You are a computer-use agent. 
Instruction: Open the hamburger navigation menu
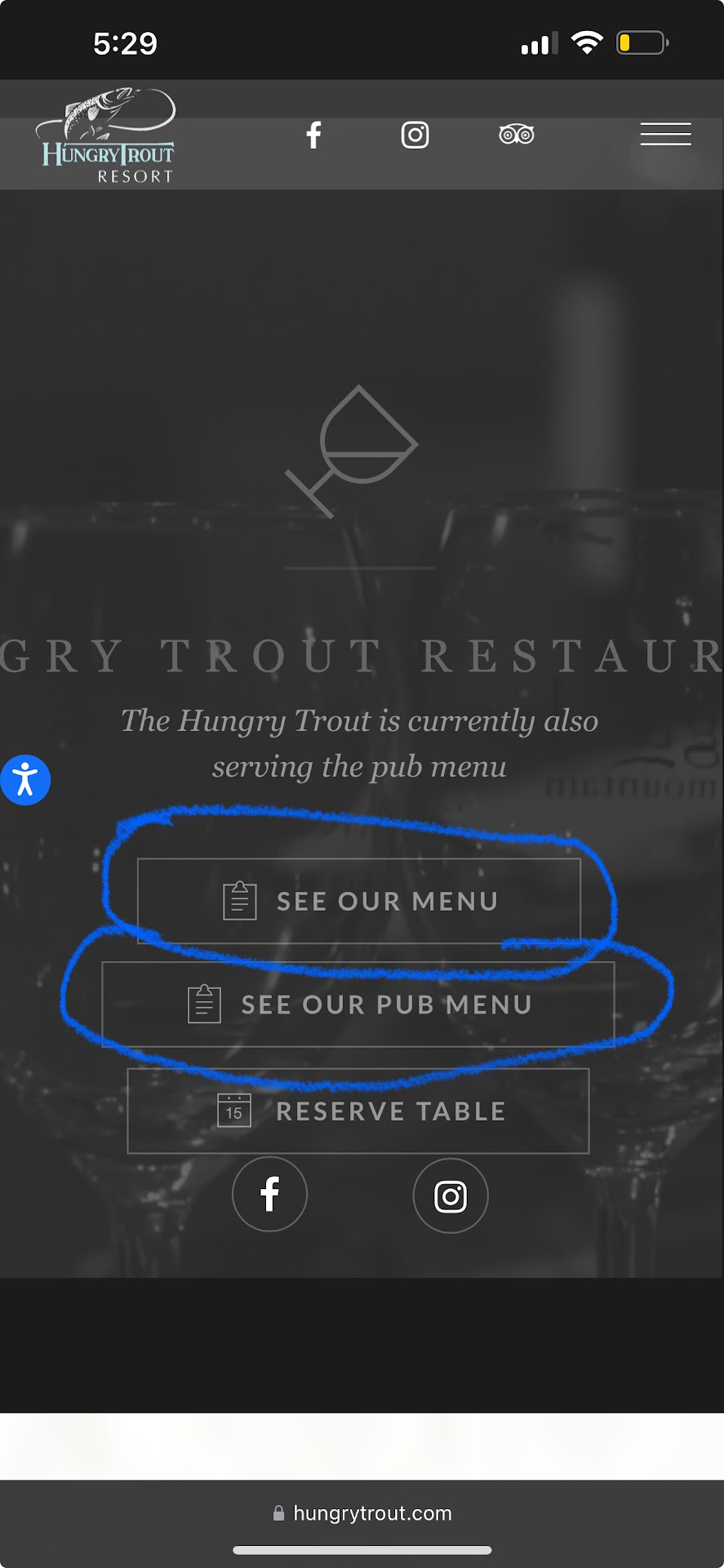665,135
